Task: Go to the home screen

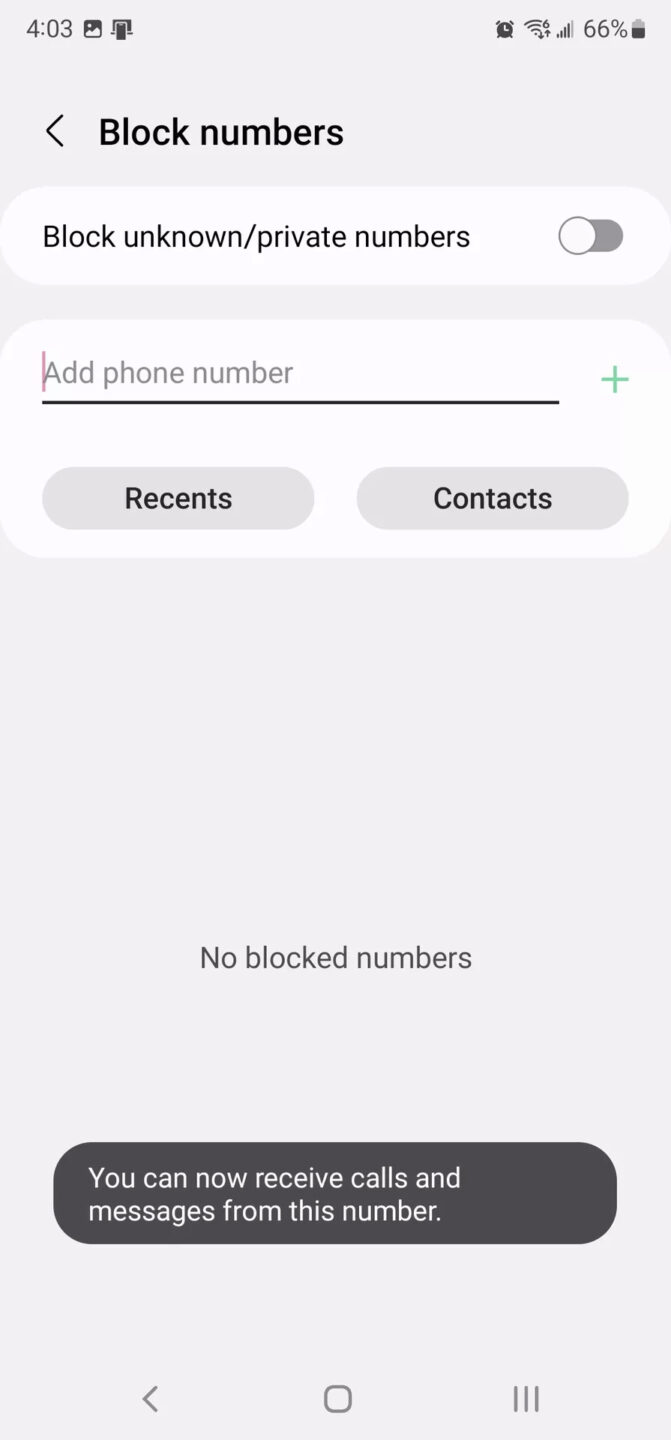Action: (338, 1398)
